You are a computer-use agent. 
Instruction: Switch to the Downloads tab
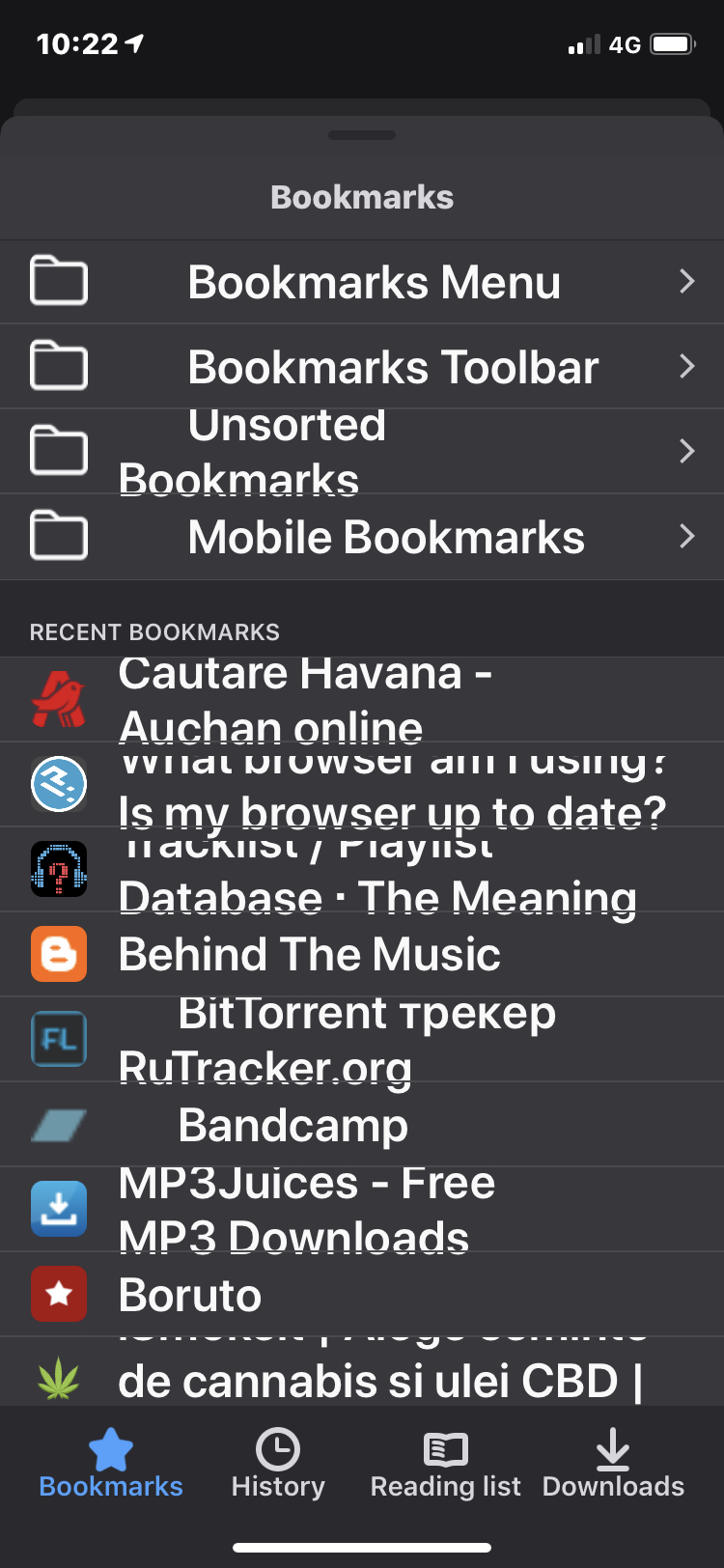(613, 1463)
